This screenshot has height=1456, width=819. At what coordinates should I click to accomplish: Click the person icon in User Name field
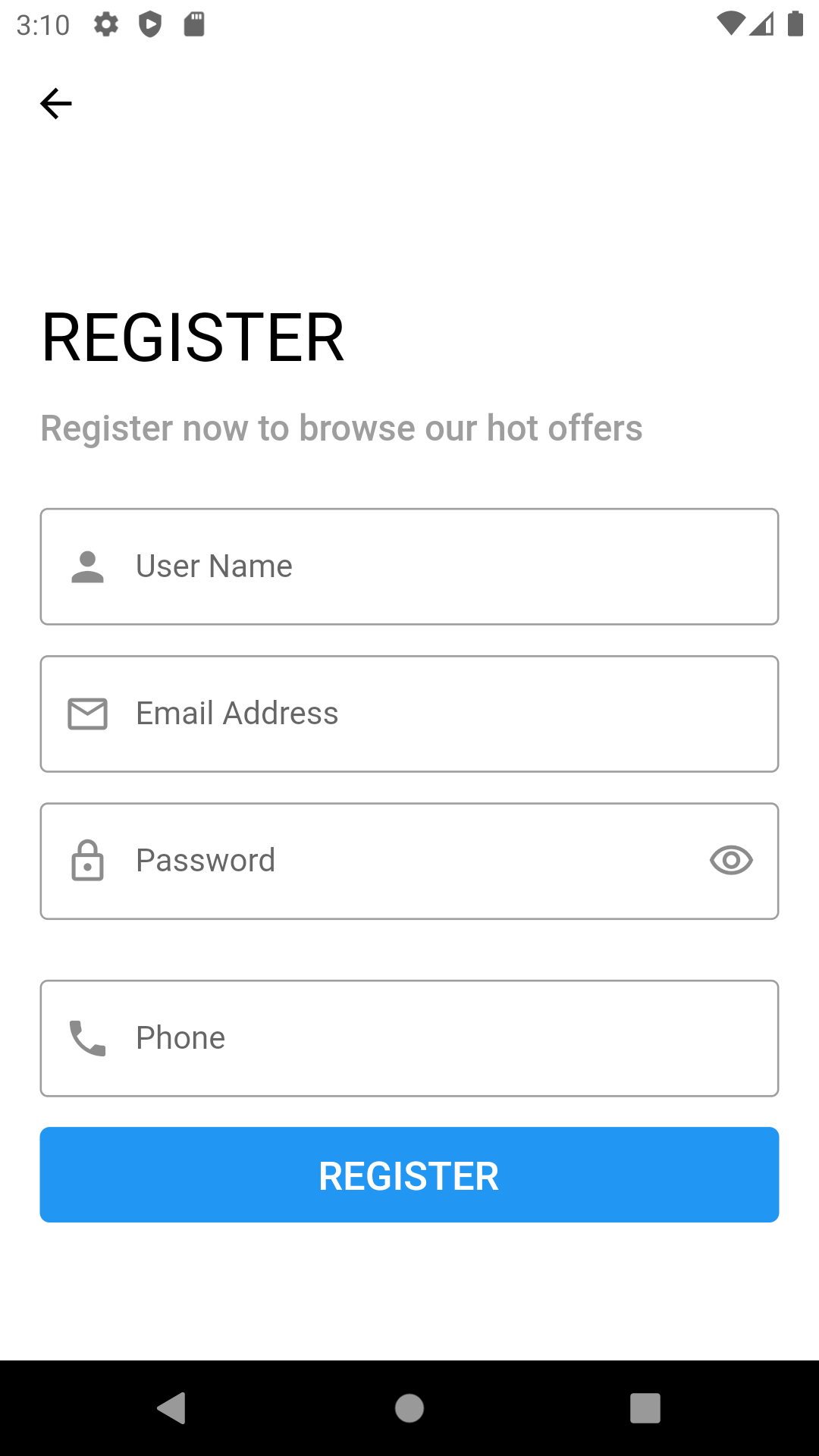86,566
